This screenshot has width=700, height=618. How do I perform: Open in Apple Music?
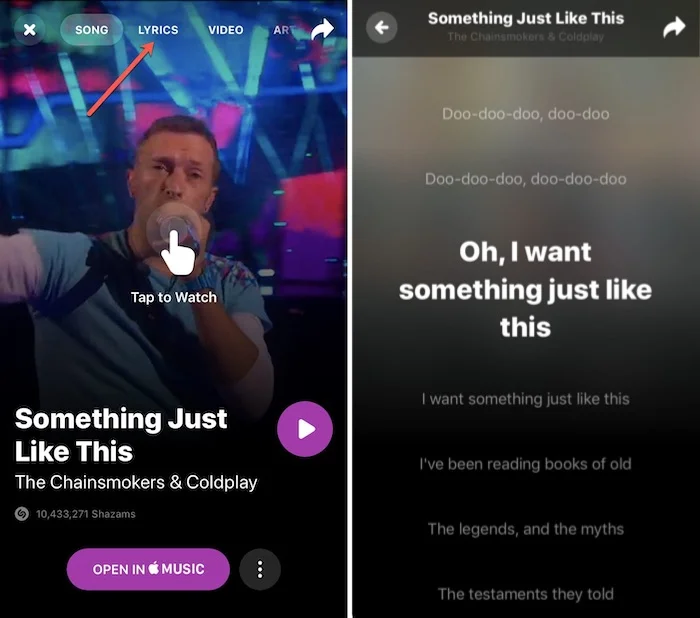point(148,569)
